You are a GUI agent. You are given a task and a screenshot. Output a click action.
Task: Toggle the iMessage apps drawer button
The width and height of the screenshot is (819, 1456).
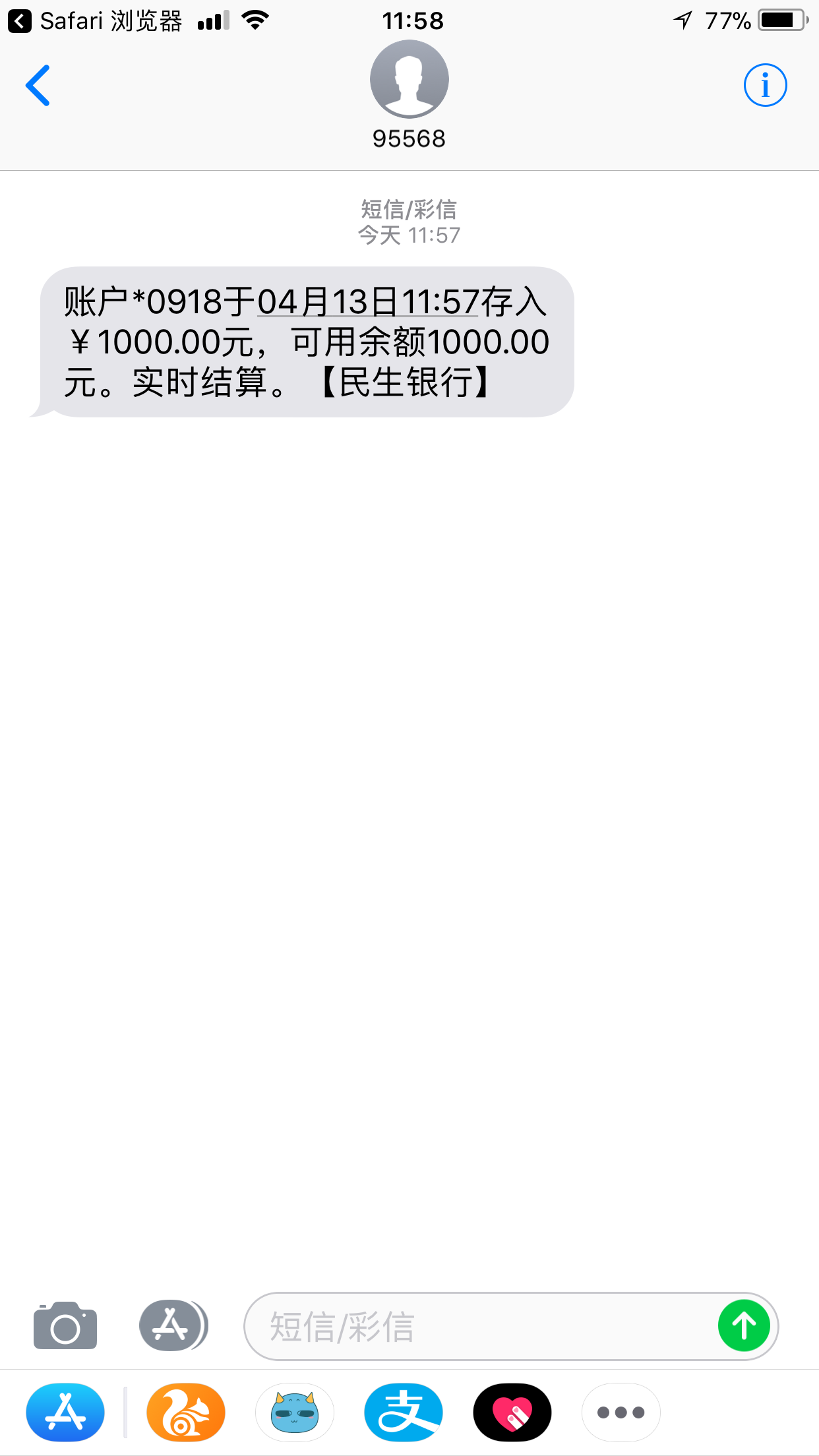[173, 1325]
